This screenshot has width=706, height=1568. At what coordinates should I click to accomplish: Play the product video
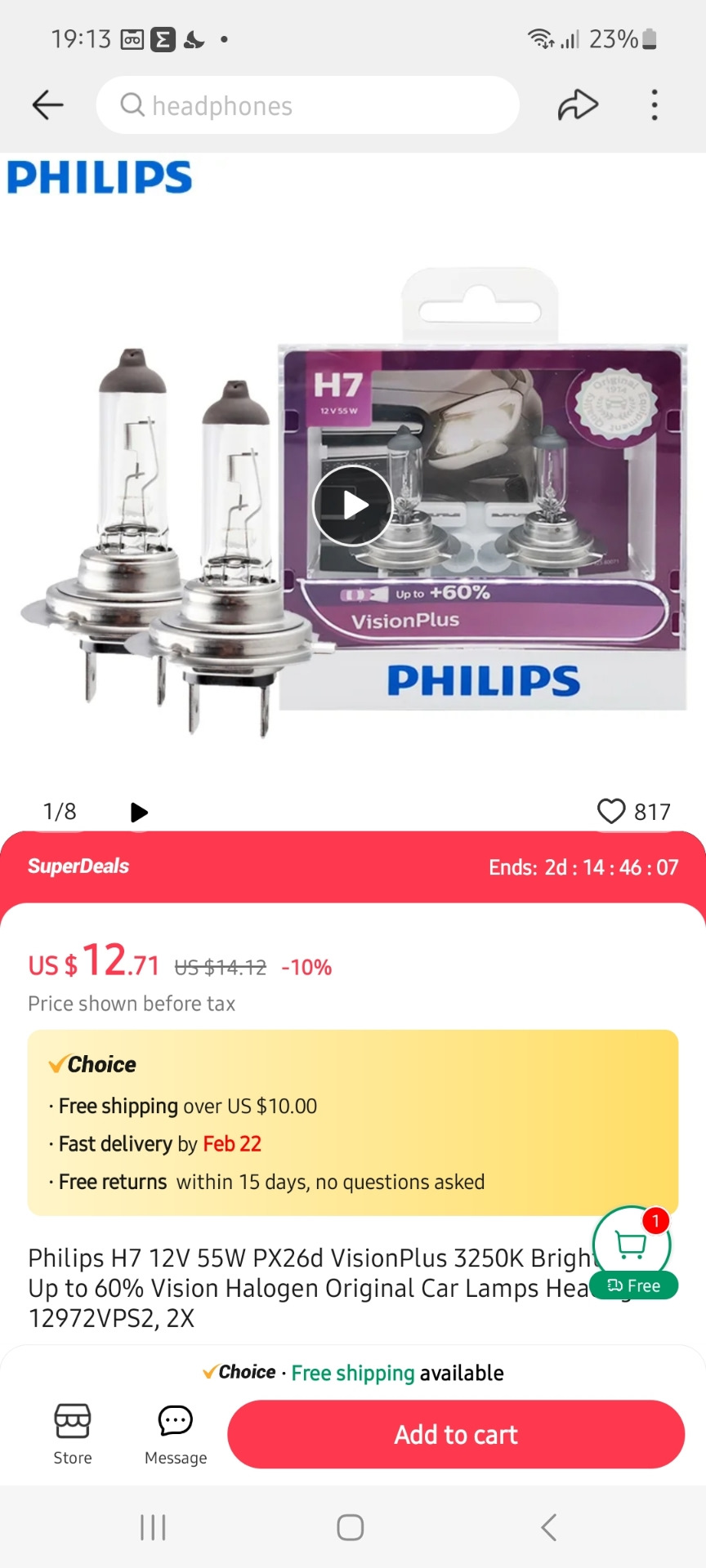click(352, 506)
